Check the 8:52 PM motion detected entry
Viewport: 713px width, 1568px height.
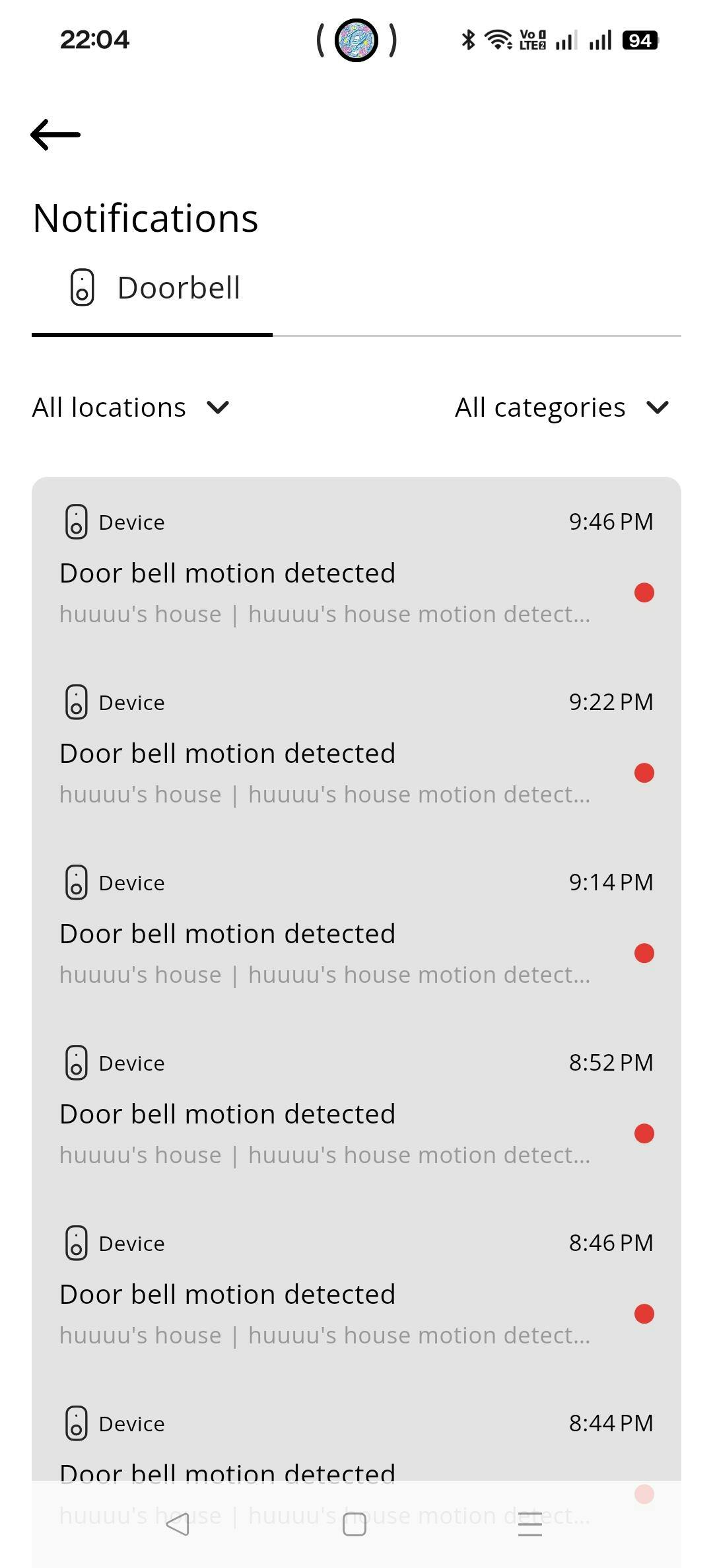click(x=325, y=1114)
